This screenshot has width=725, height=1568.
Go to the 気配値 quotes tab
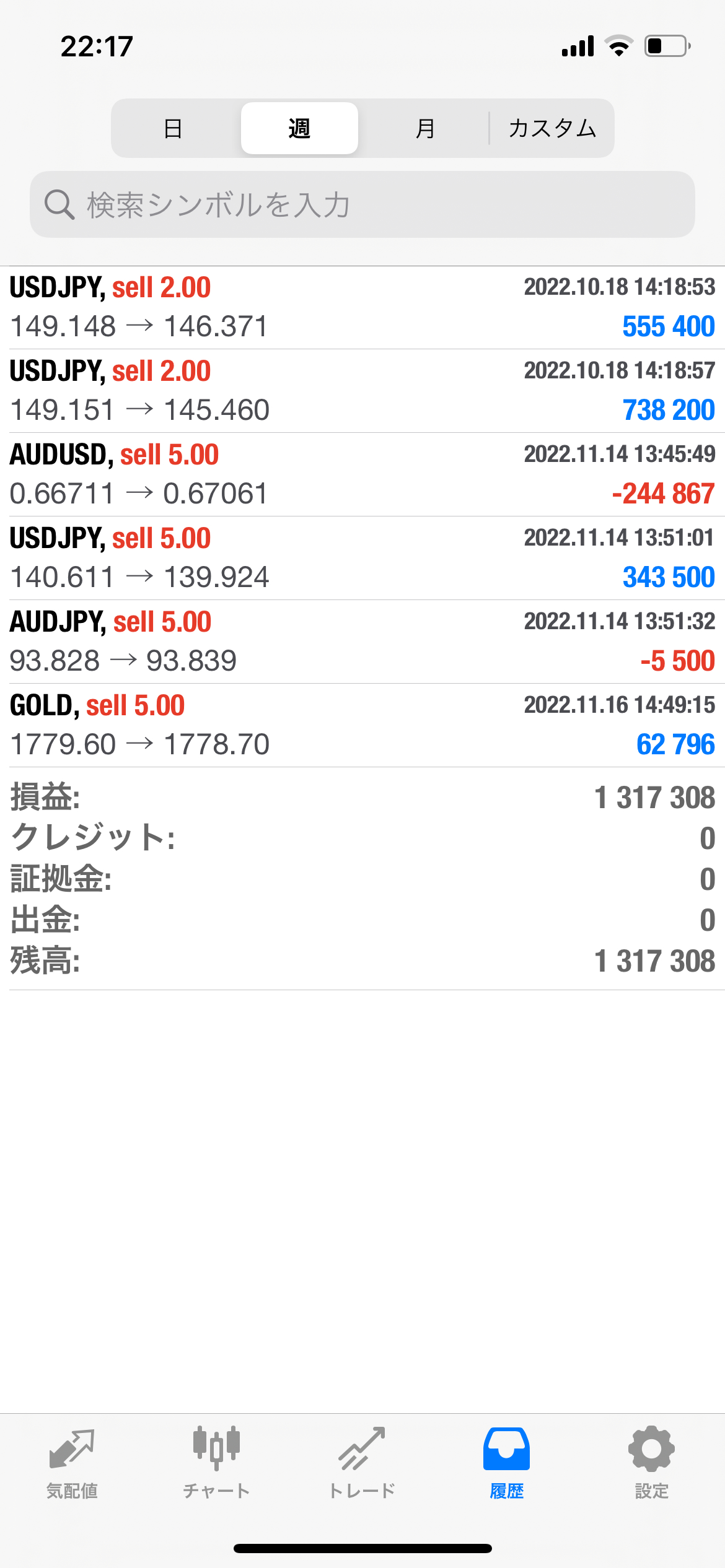(x=72, y=1463)
